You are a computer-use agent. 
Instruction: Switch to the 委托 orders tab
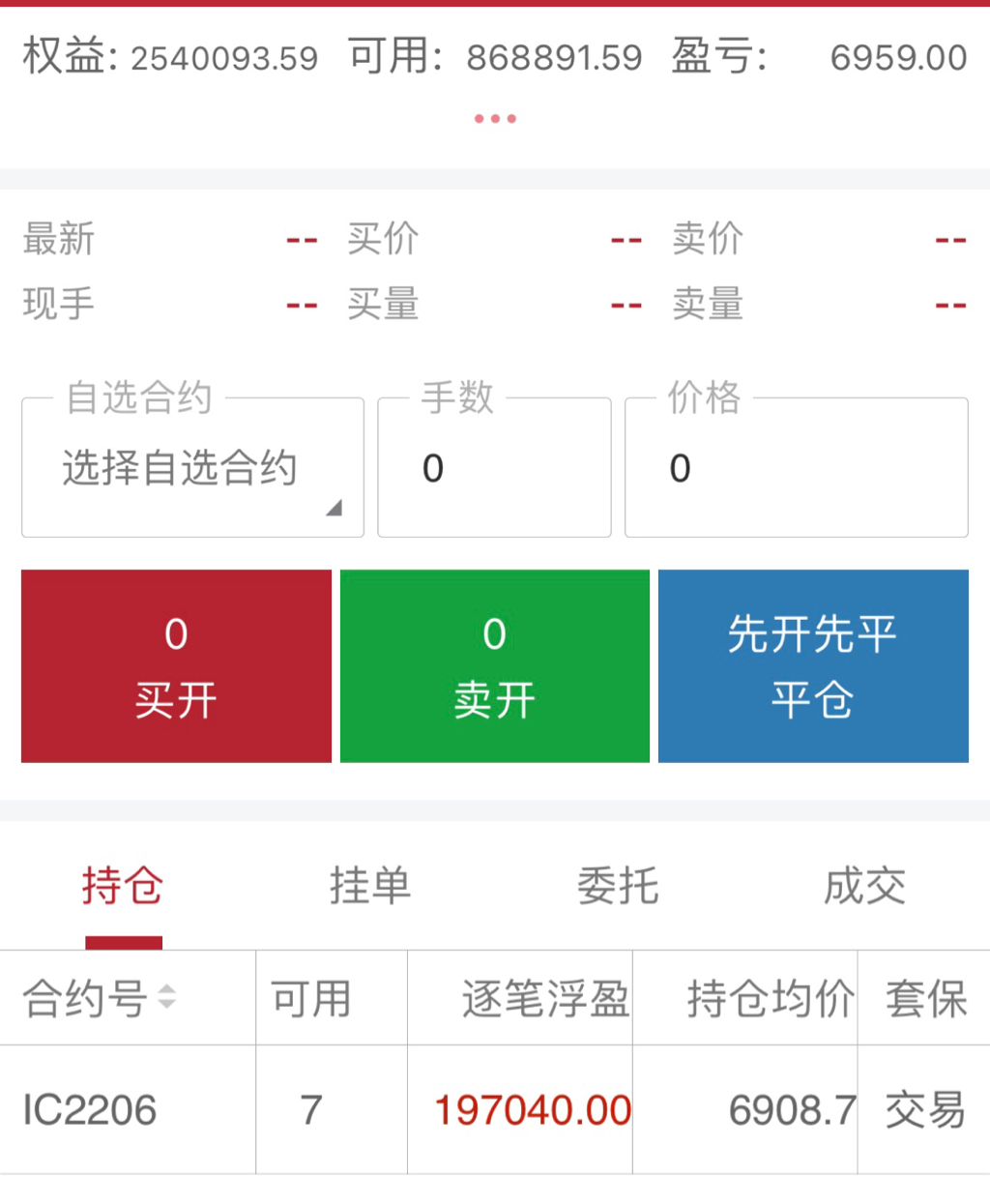[x=618, y=886]
